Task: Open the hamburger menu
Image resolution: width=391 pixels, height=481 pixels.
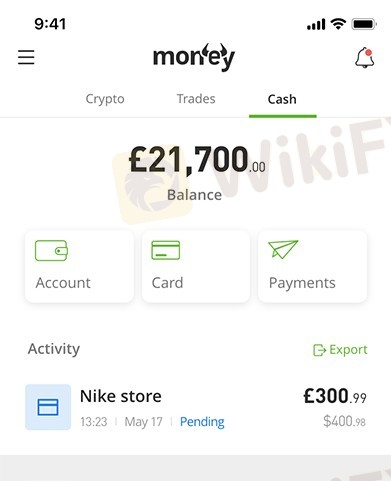Action: pos(26,57)
